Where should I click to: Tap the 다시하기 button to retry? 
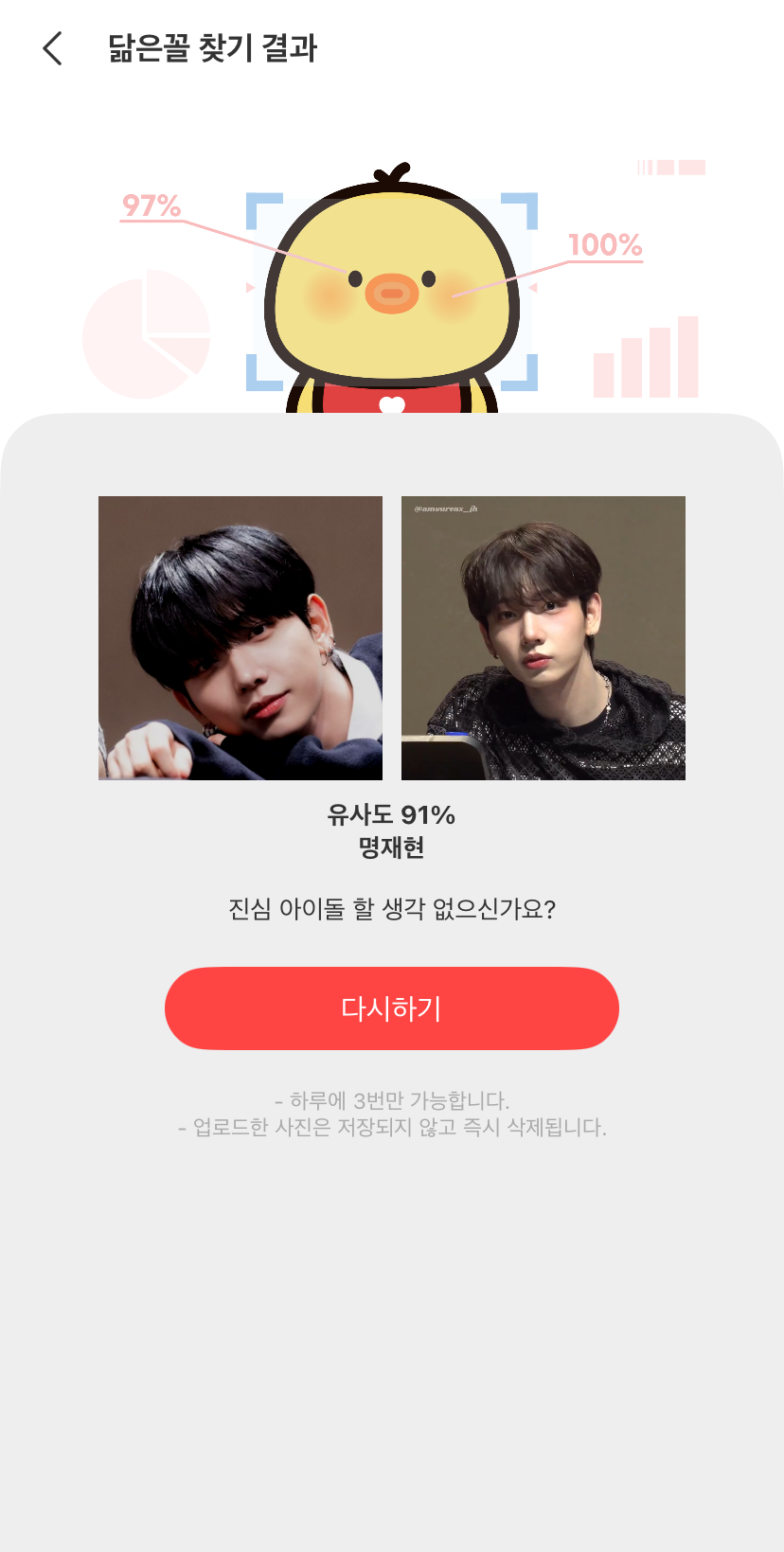[391, 1008]
